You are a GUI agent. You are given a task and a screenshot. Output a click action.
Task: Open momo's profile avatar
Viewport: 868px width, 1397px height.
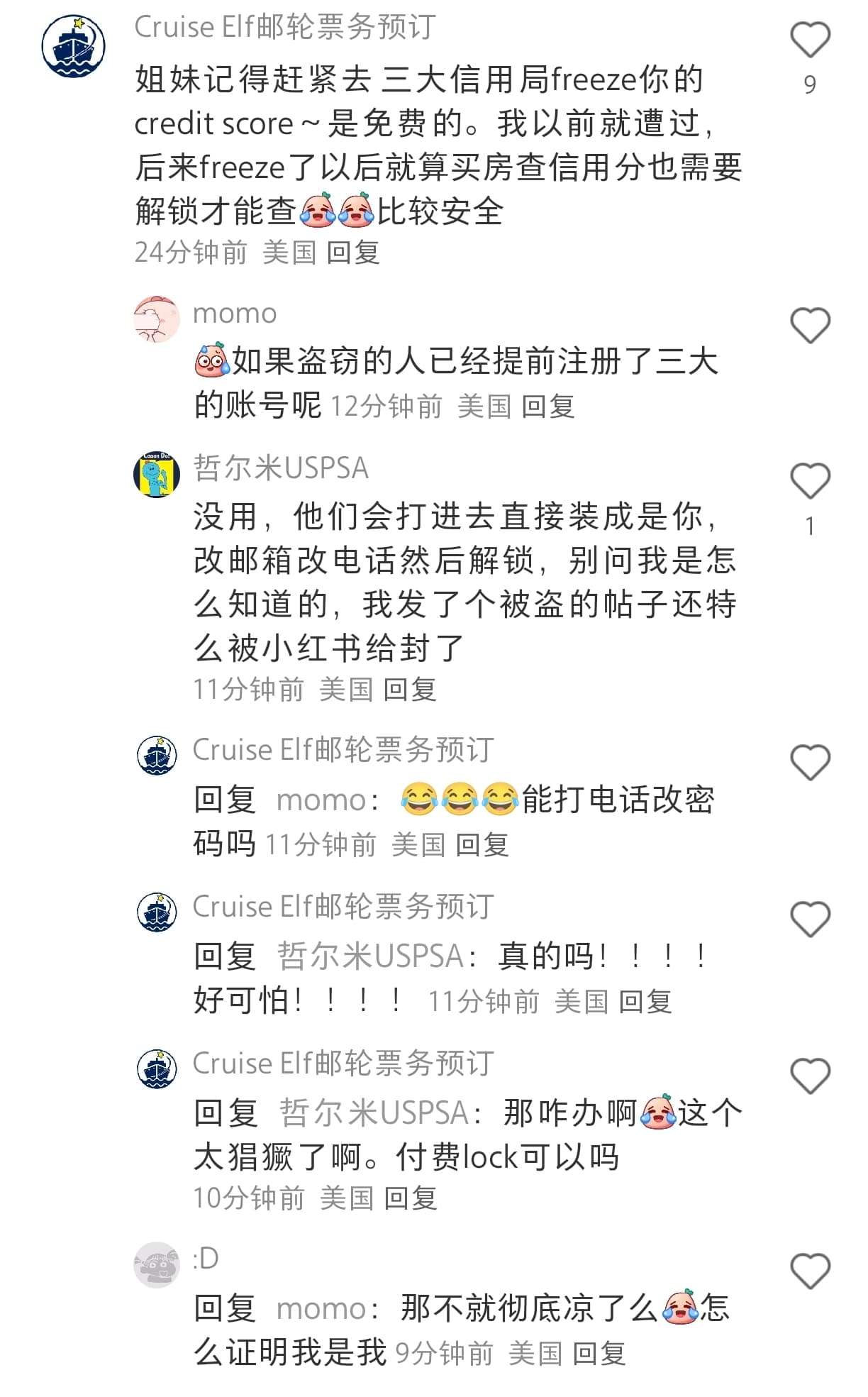[157, 319]
